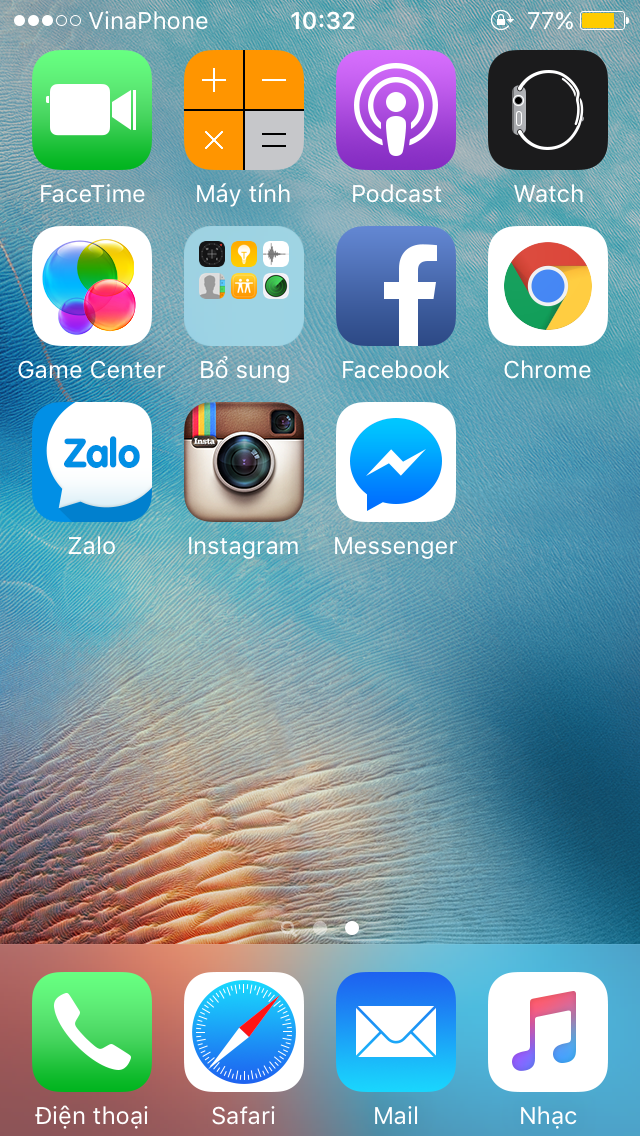This screenshot has width=640, height=1136.
Task: Open the Bổ sung folder
Action: (244, 286)
